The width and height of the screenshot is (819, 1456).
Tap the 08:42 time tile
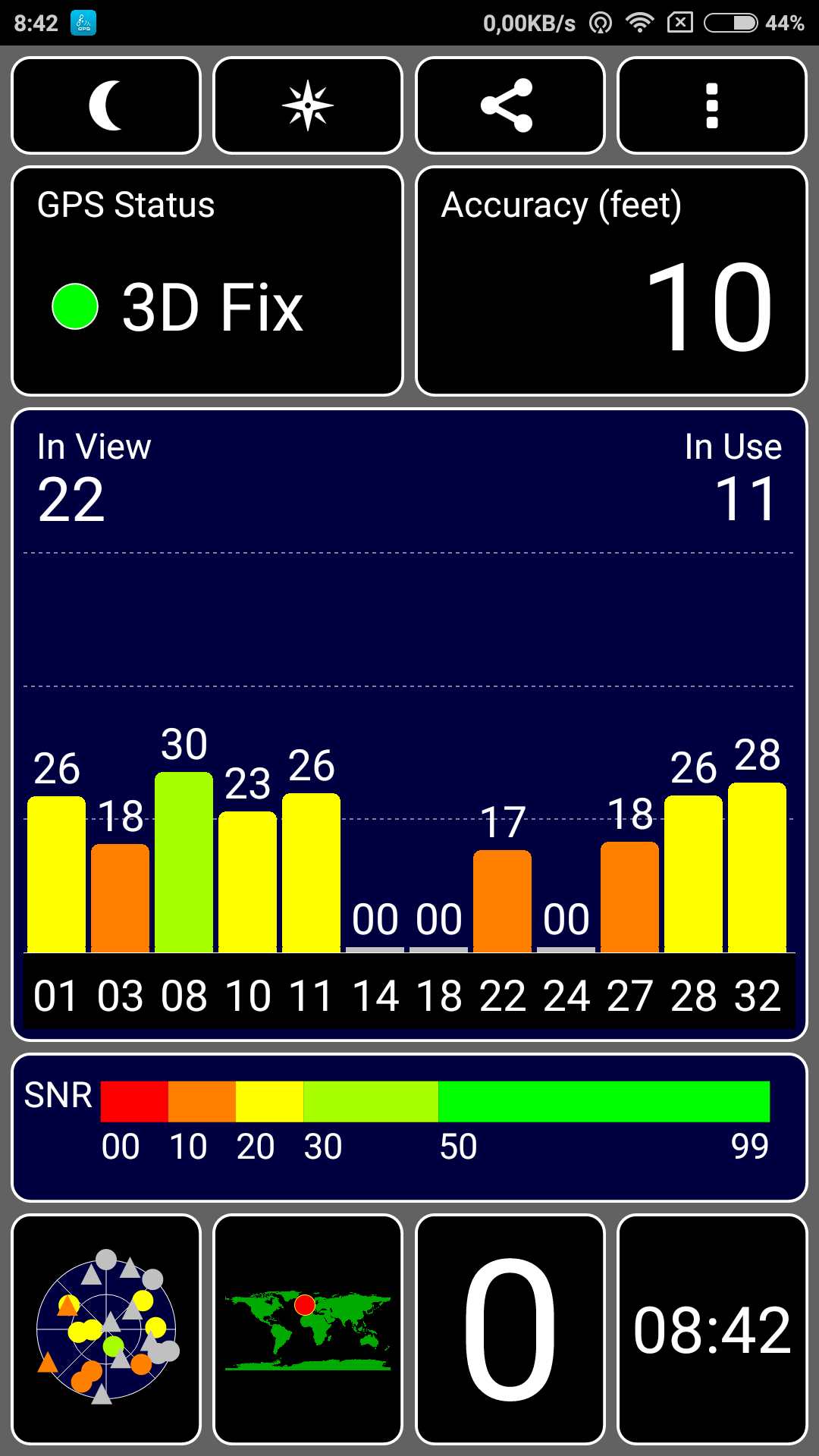coord(712,1329)
